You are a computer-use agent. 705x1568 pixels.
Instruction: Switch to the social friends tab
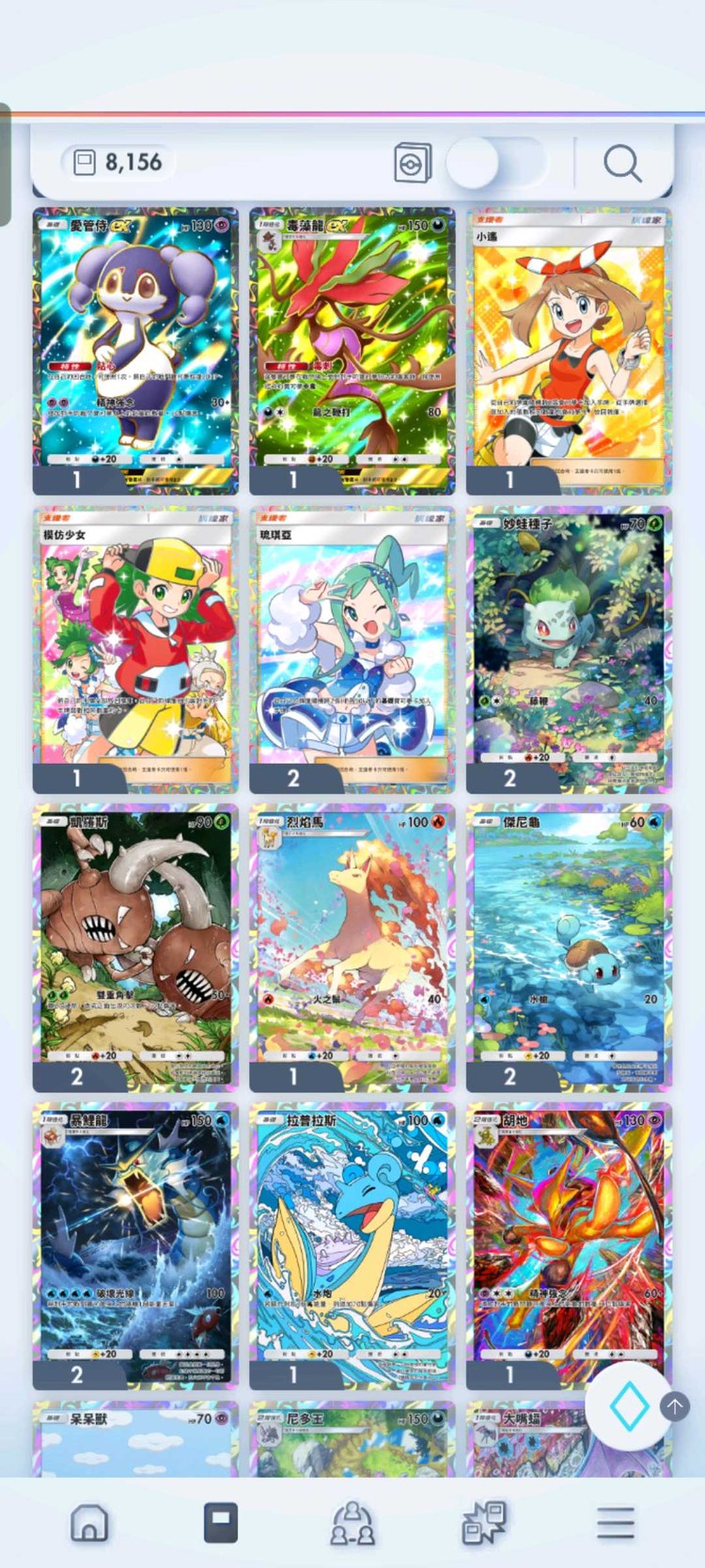(x=352, y=1522)
